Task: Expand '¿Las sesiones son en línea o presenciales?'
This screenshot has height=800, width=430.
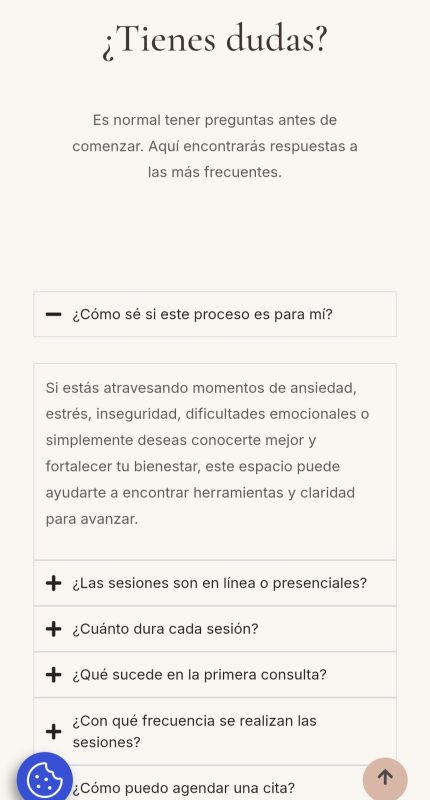Action: [215, 583]
